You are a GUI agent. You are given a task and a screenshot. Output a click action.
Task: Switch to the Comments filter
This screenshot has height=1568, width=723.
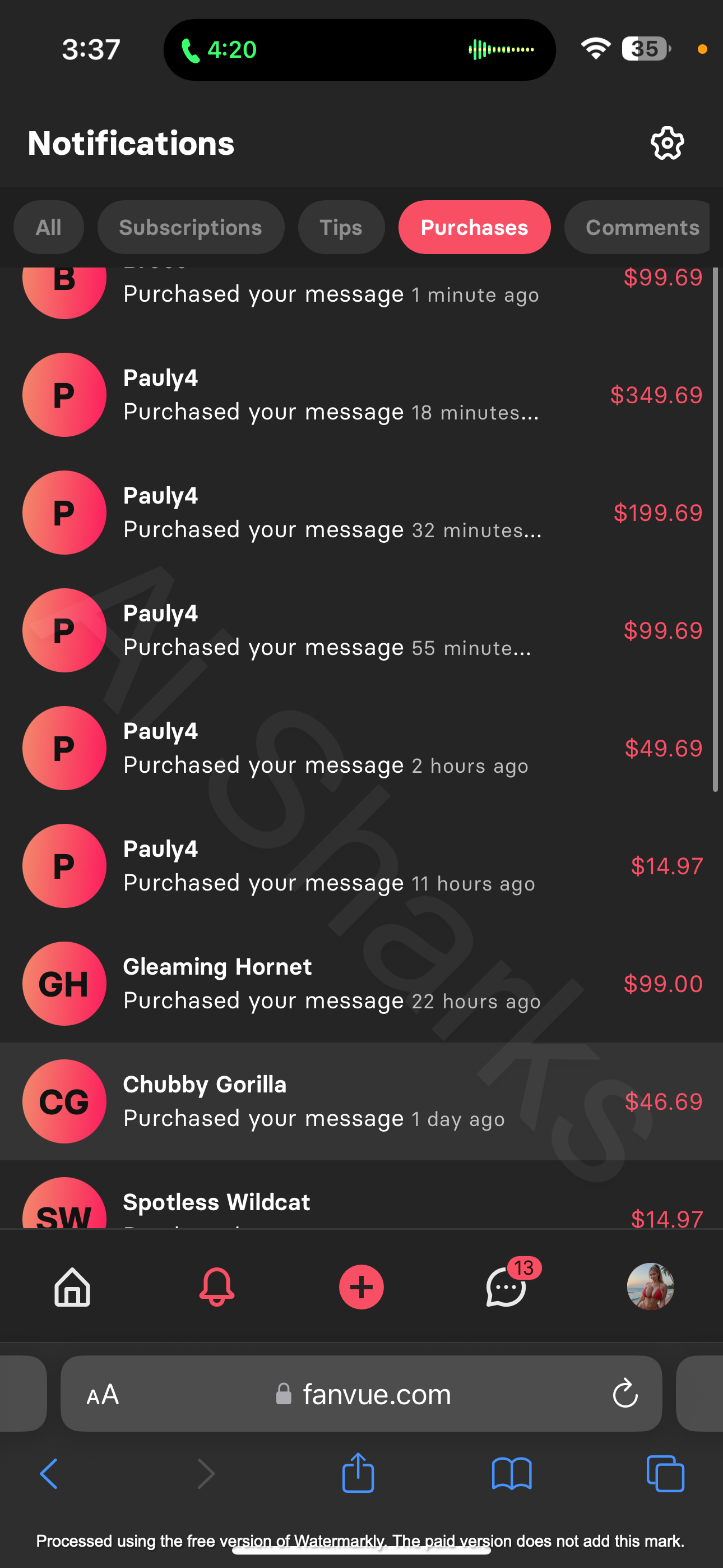point(641,227)
